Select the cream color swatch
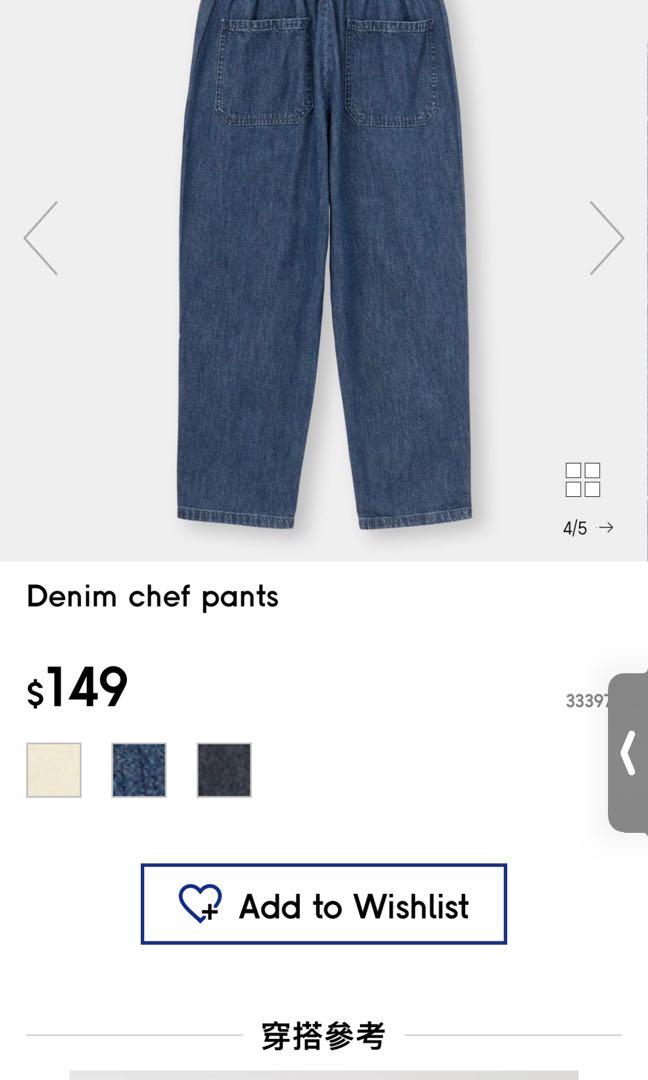648x1080 pixels. click(x=54, y=770)
